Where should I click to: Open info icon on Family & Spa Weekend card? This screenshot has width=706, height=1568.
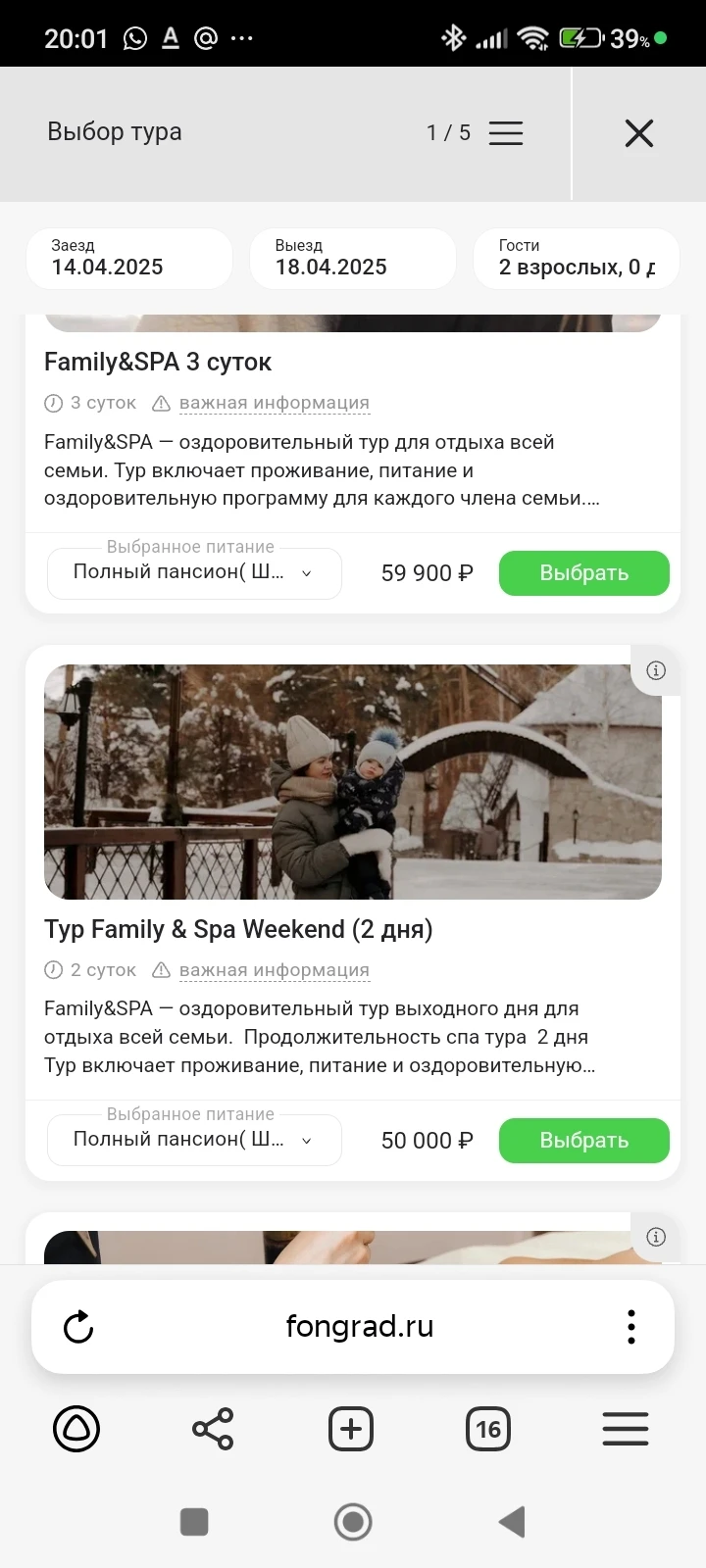[x=656, y=670]
